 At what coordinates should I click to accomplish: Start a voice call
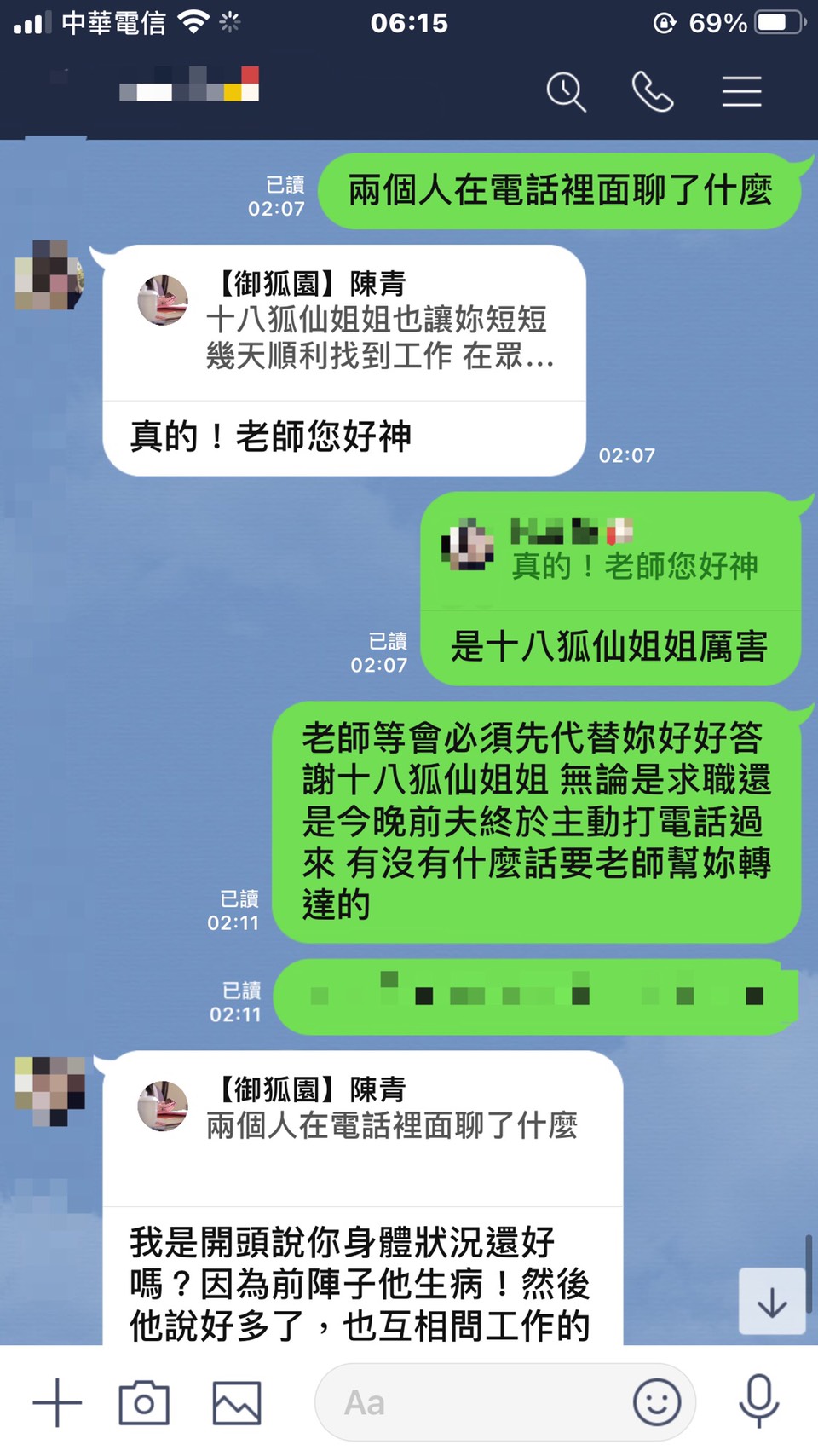pos(653,91)
